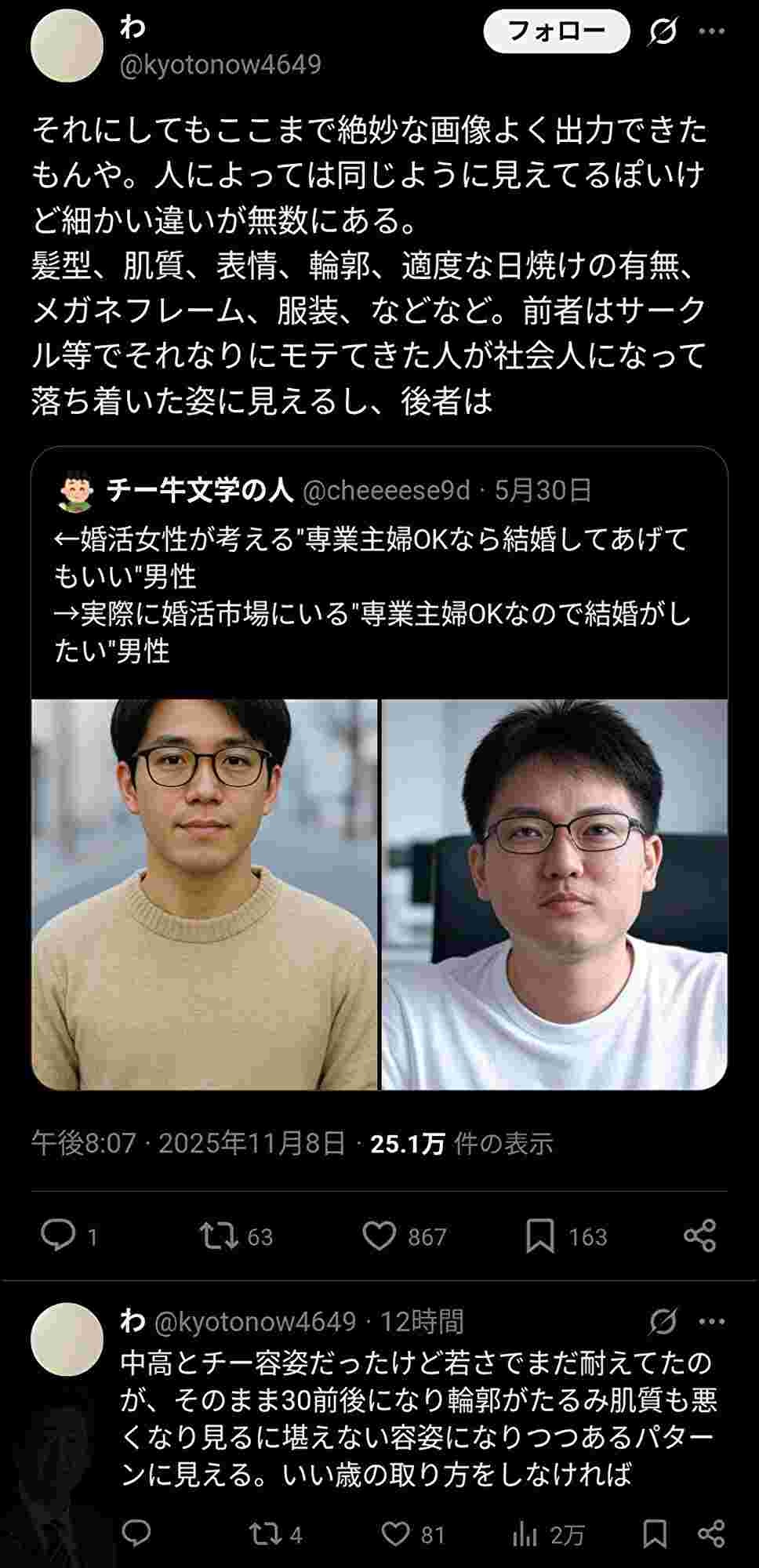Image resolution: width=759 pixels, height=1568 pixels.
Task: Open the author's avatar on the main post
Action: click(x=67, y=45)
